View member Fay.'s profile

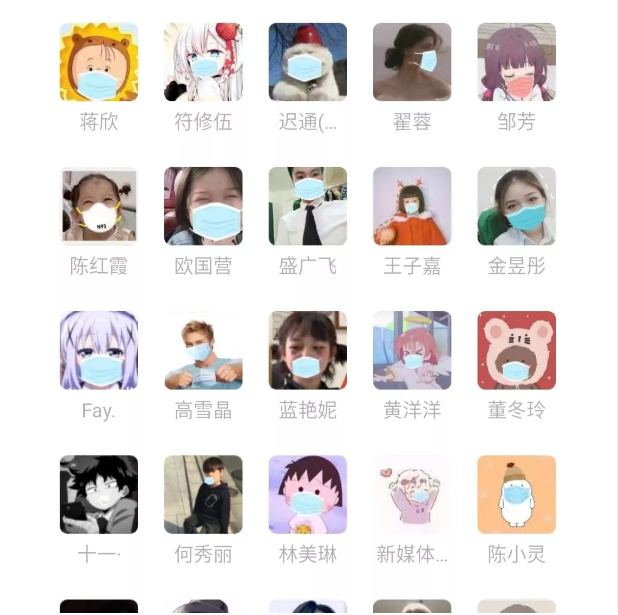point(99,350)
